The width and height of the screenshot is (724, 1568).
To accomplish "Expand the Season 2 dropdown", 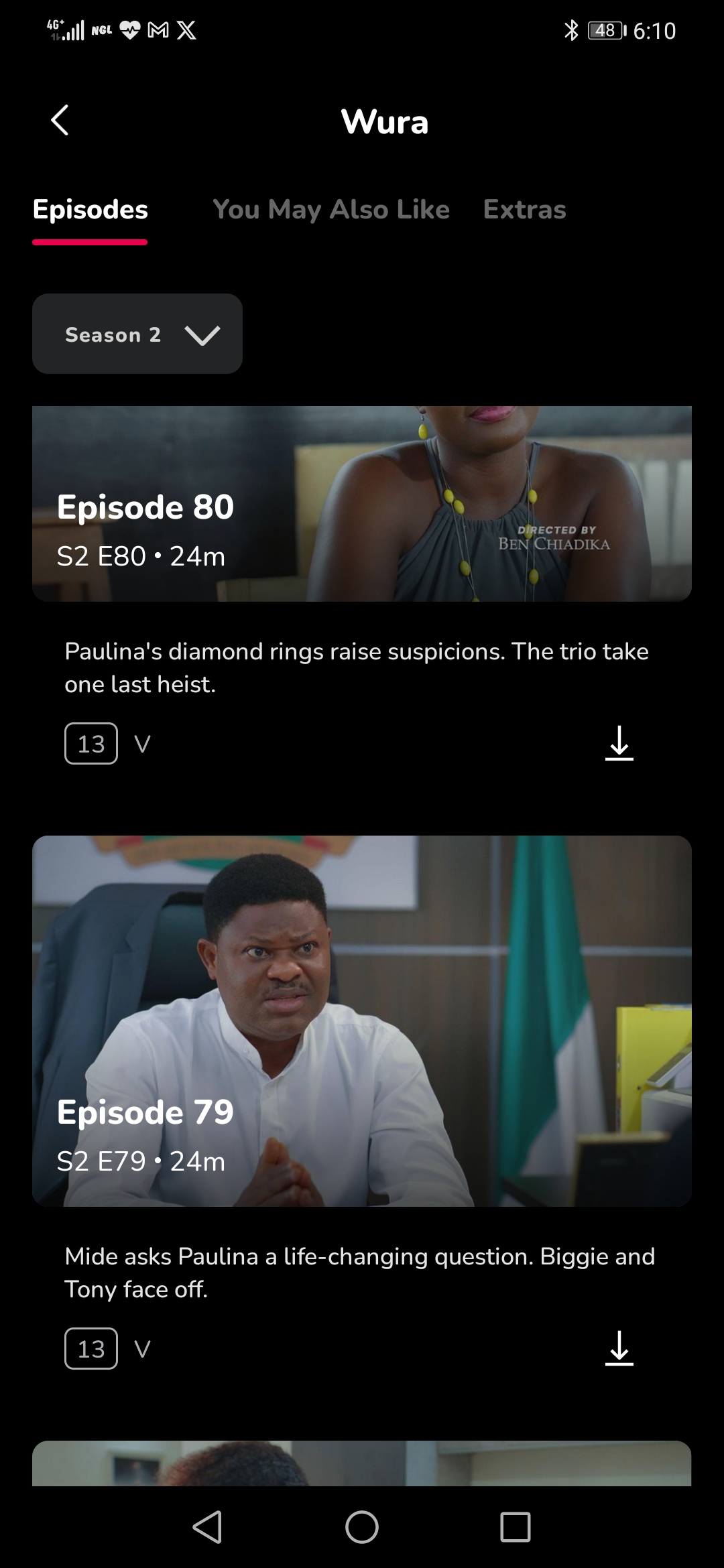I will 137,334.
